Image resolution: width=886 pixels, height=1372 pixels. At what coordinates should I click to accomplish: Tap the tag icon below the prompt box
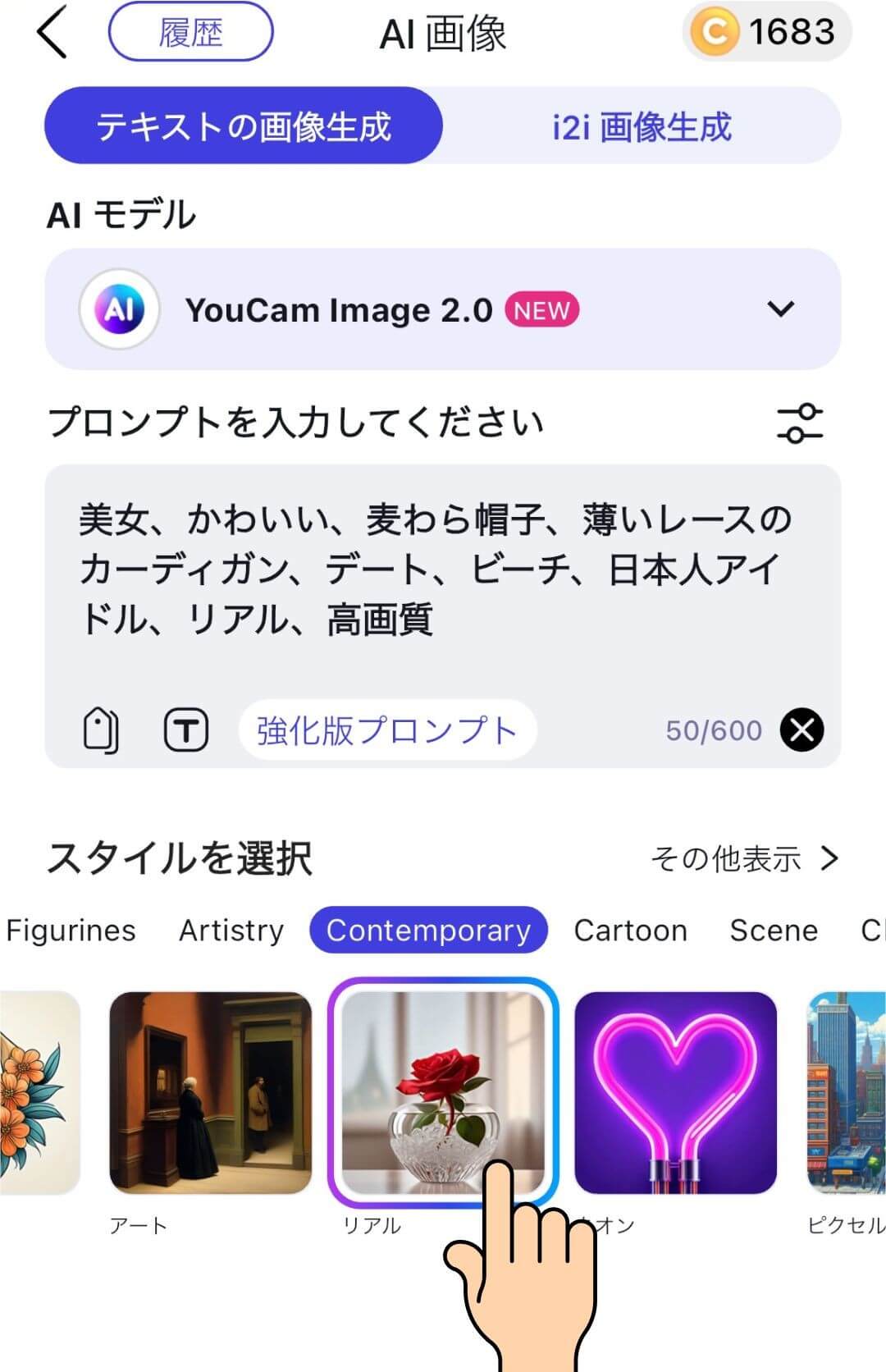tap(100, 729)
